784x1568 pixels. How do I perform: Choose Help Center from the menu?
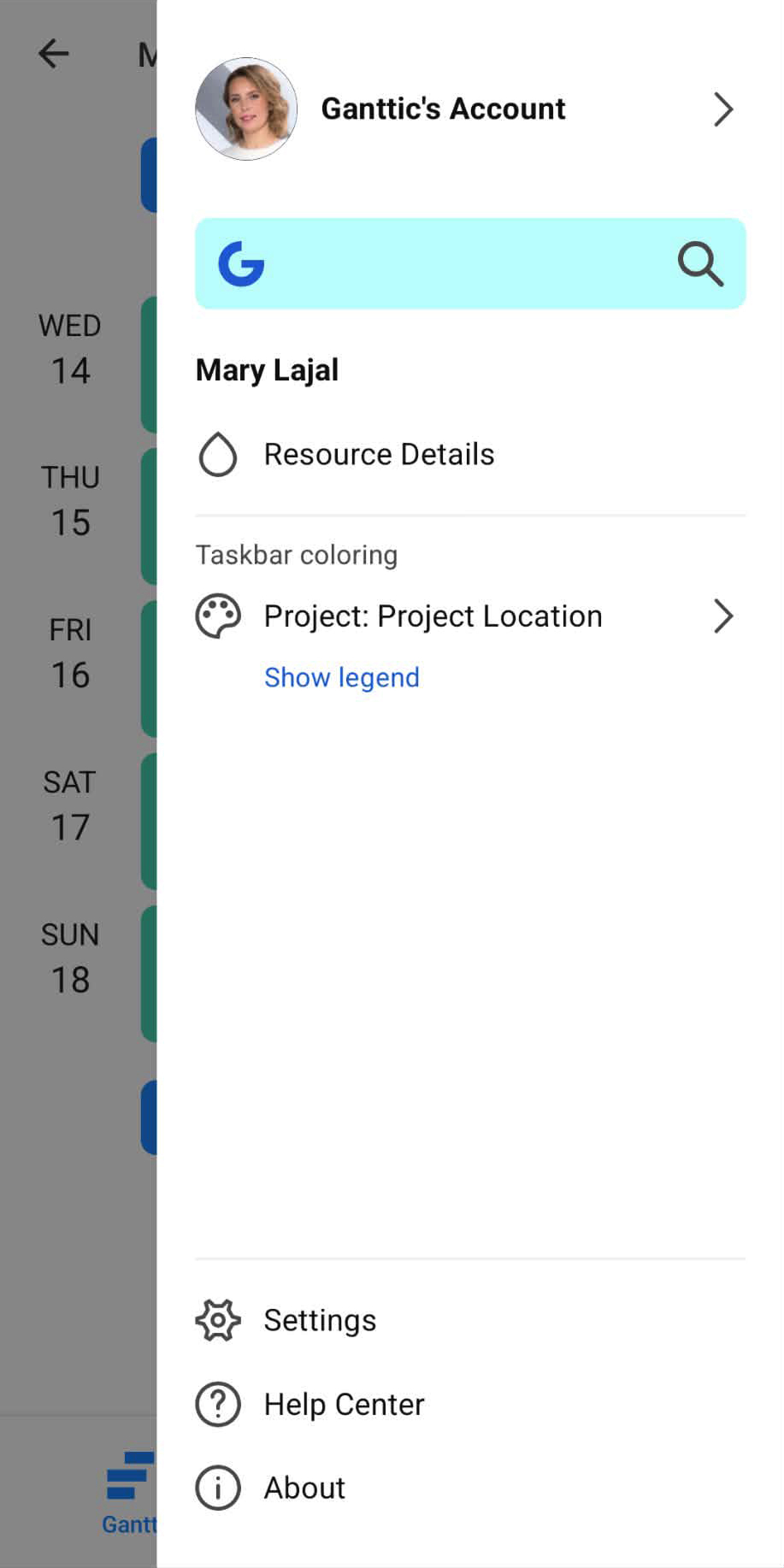[344, 1404]
